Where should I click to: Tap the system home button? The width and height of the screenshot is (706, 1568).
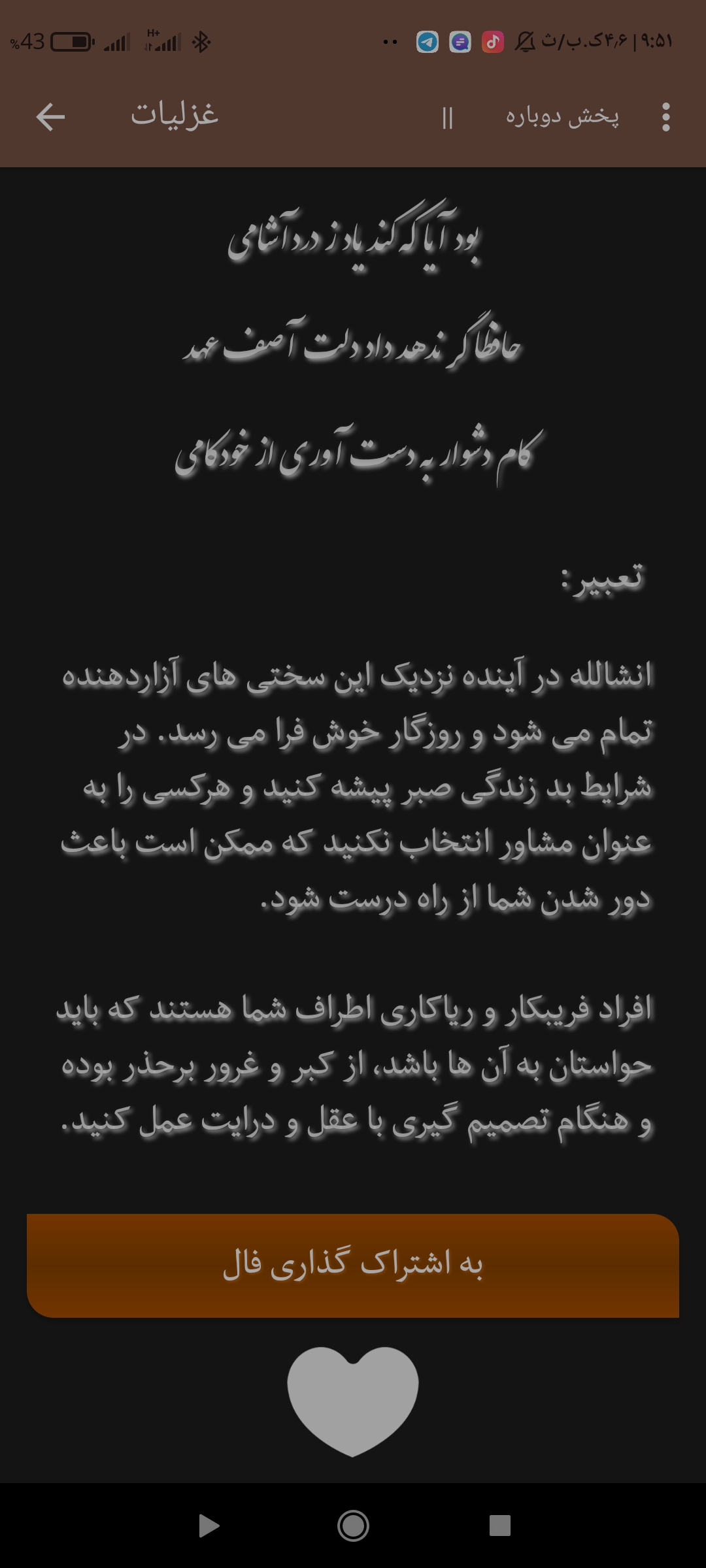[x=353, y=1526]
